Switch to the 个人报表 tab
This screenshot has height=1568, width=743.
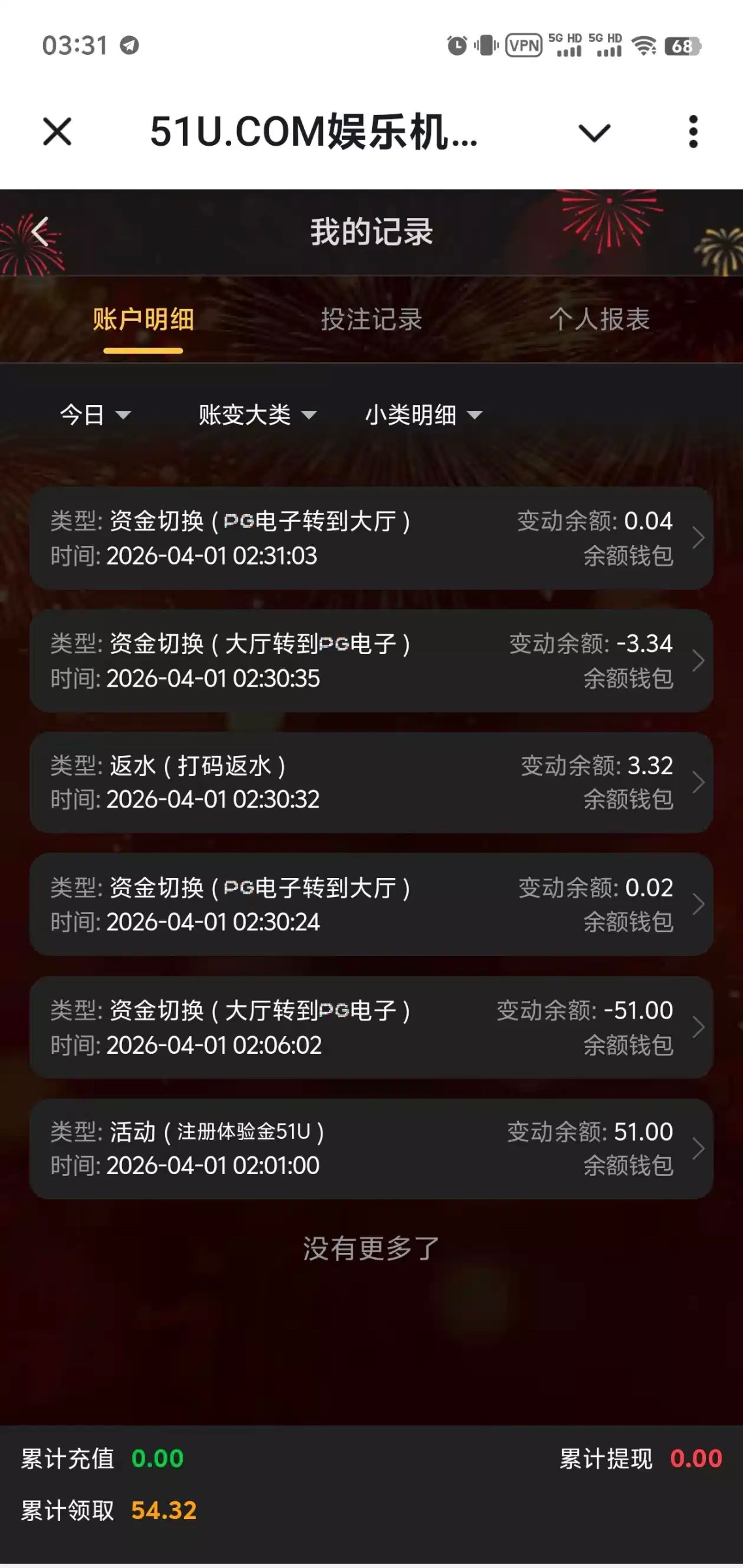coord(599,319)
